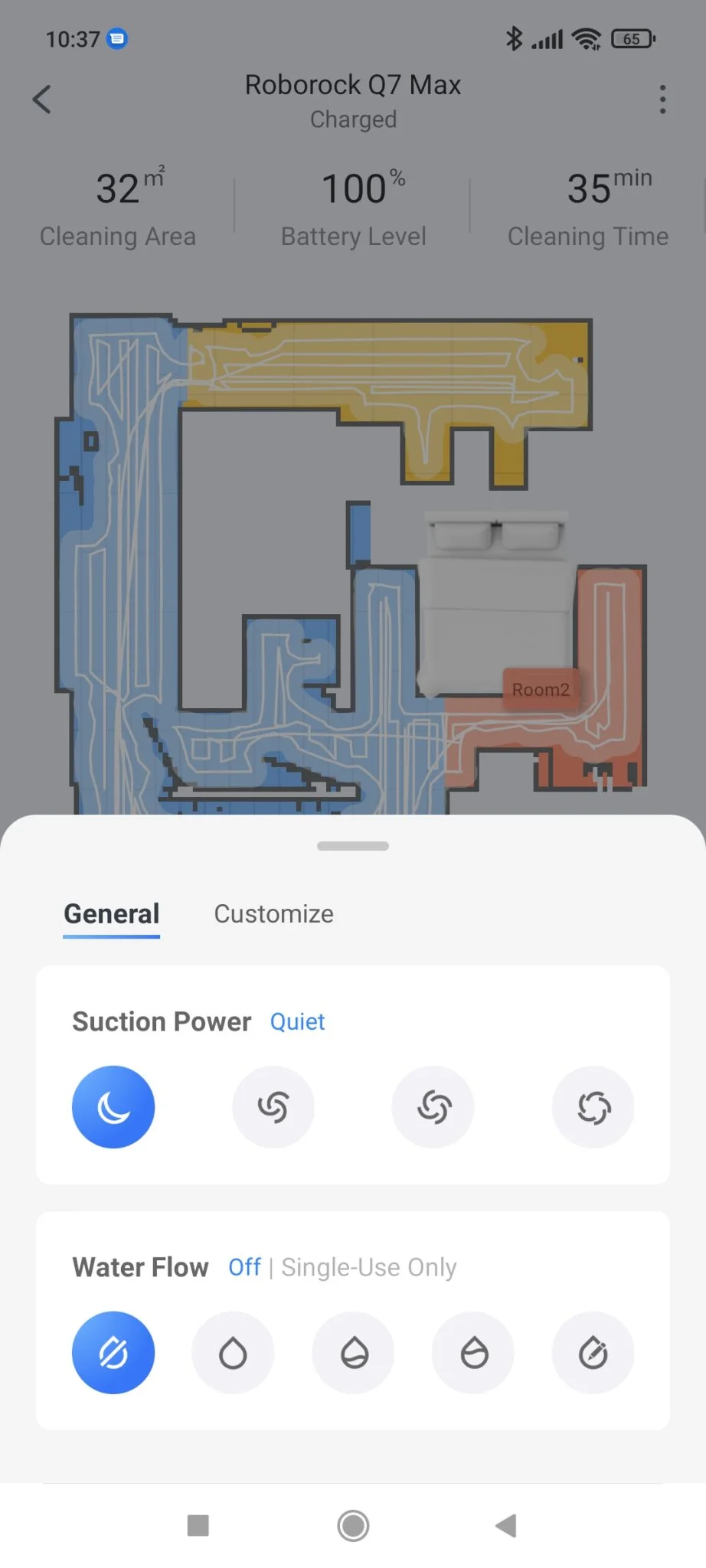The image size is (706, 1568).
Task: Turn water flow off
Action: 113,1353
